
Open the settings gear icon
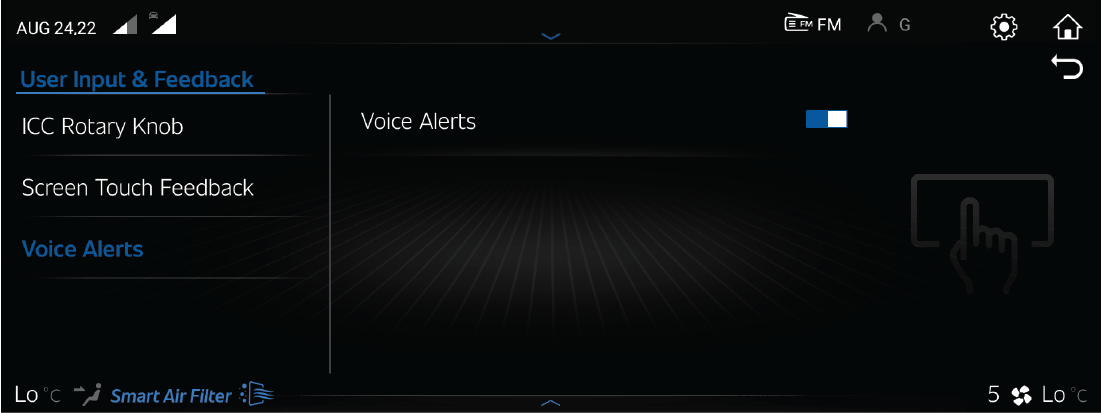tap(1003, 27)
